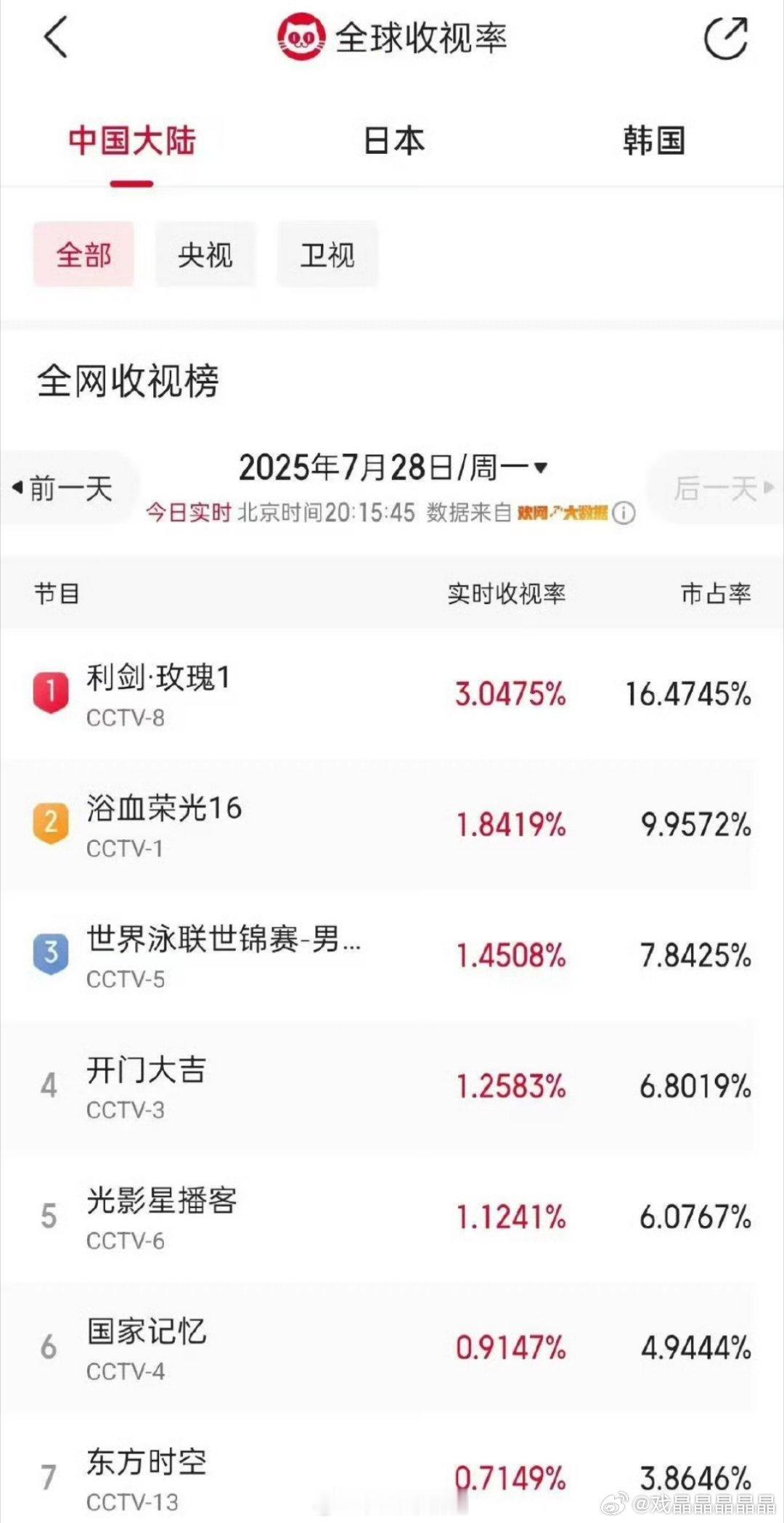Open 光影星播客 program row
The image size is (784, 1523).
coord(392,1217)
